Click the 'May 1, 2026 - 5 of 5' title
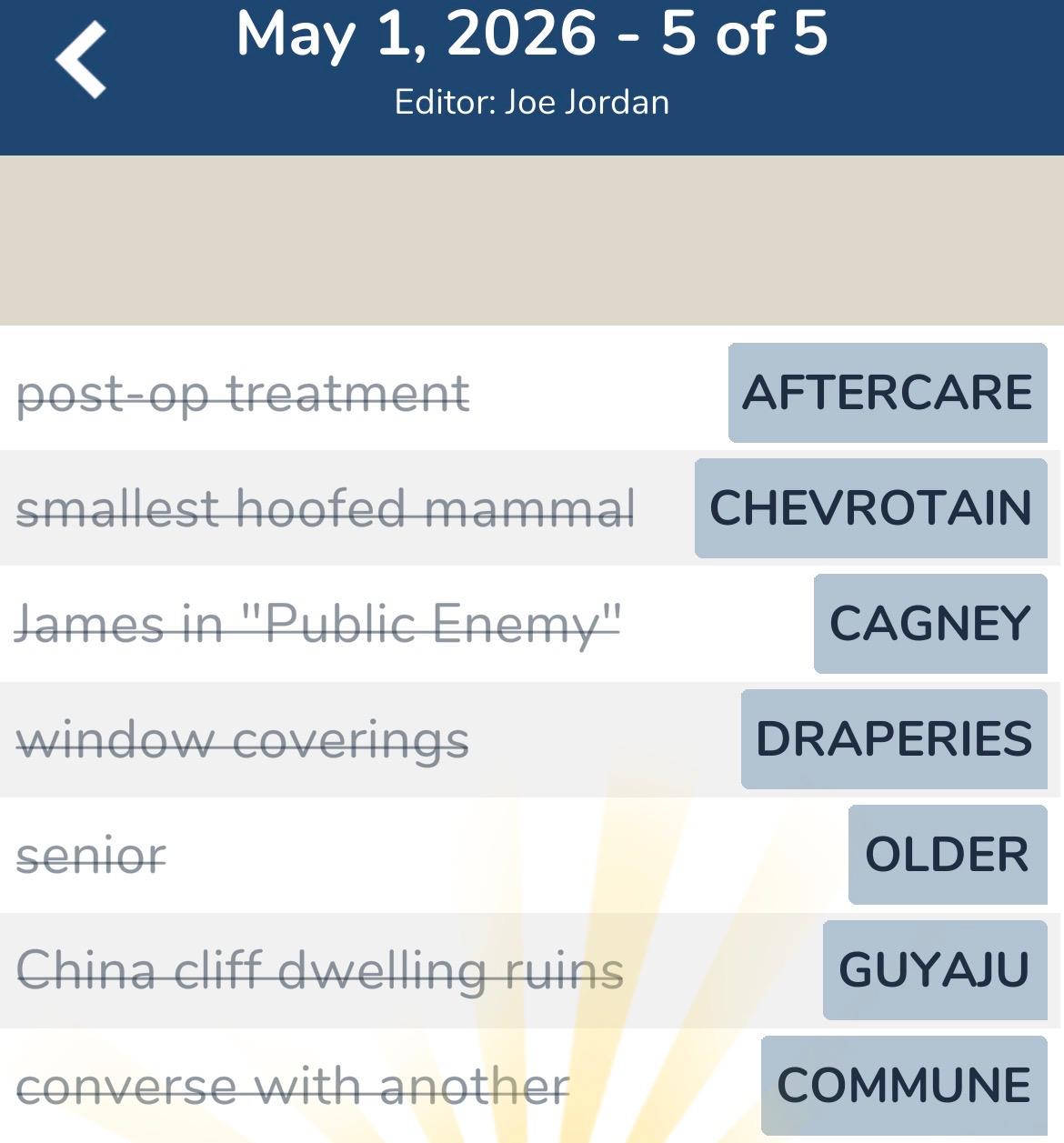The image size is (1064, 1143). [x=532, y=37]
